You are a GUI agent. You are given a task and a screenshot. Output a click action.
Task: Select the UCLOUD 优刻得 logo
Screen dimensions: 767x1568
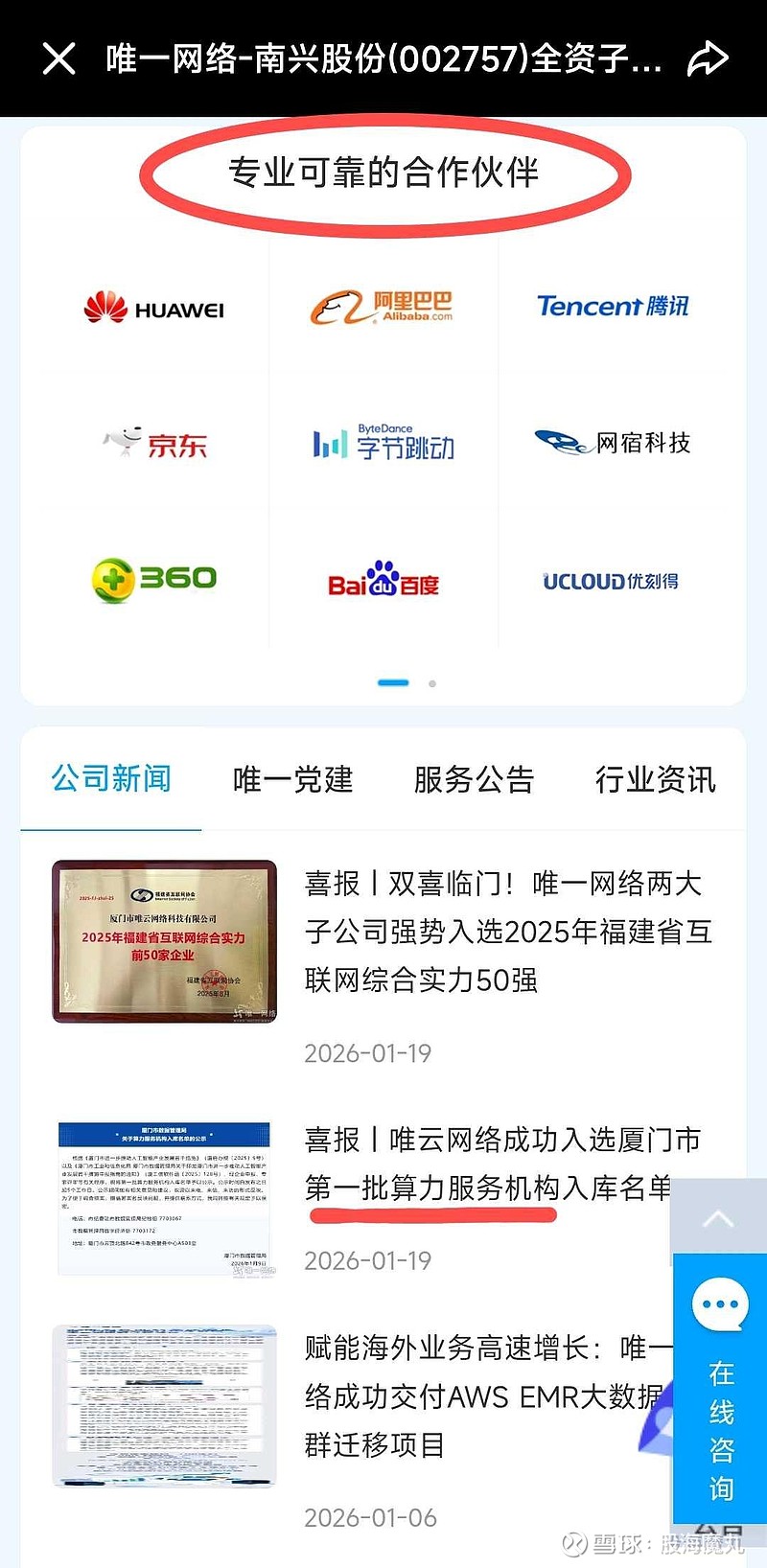pos(614,581)
